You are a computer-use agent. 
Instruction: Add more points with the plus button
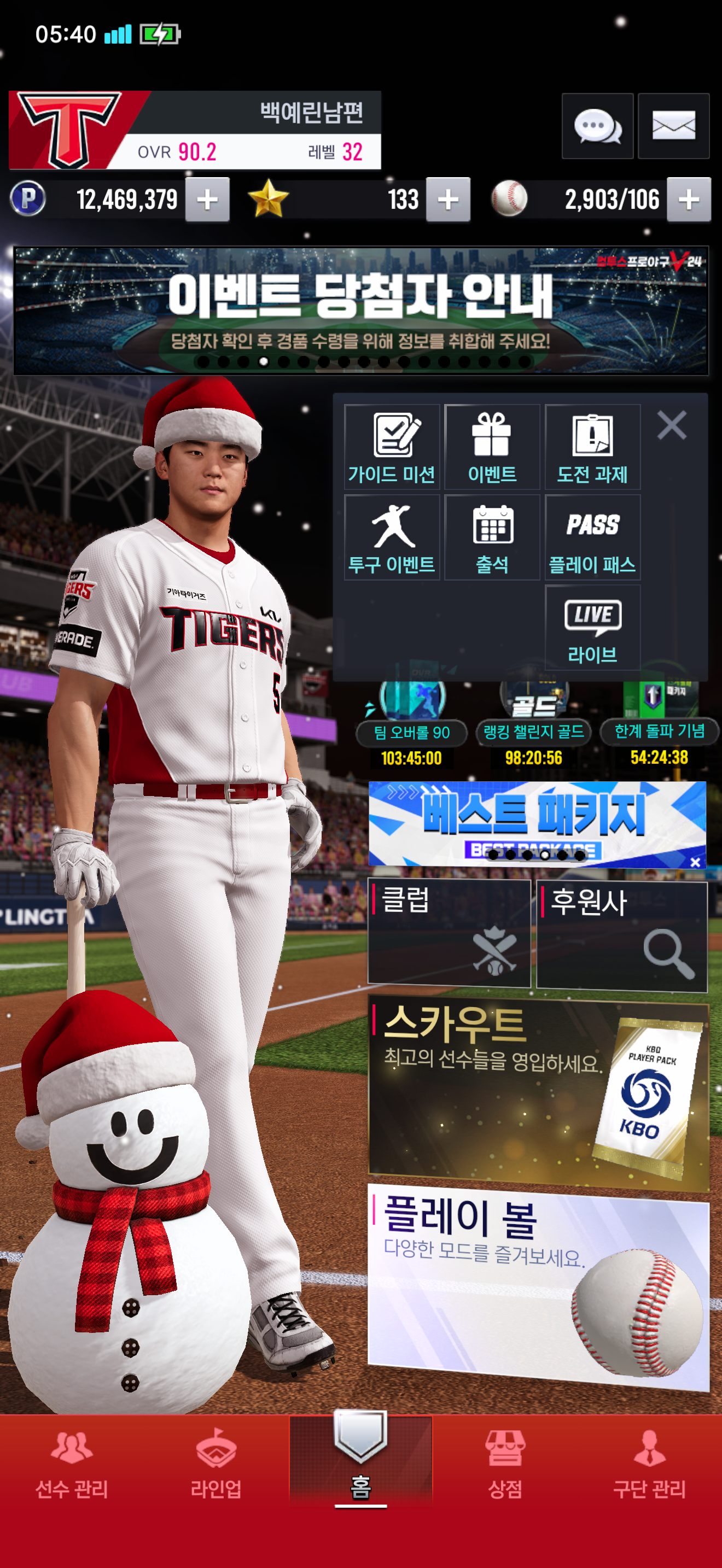pos(208,200)
